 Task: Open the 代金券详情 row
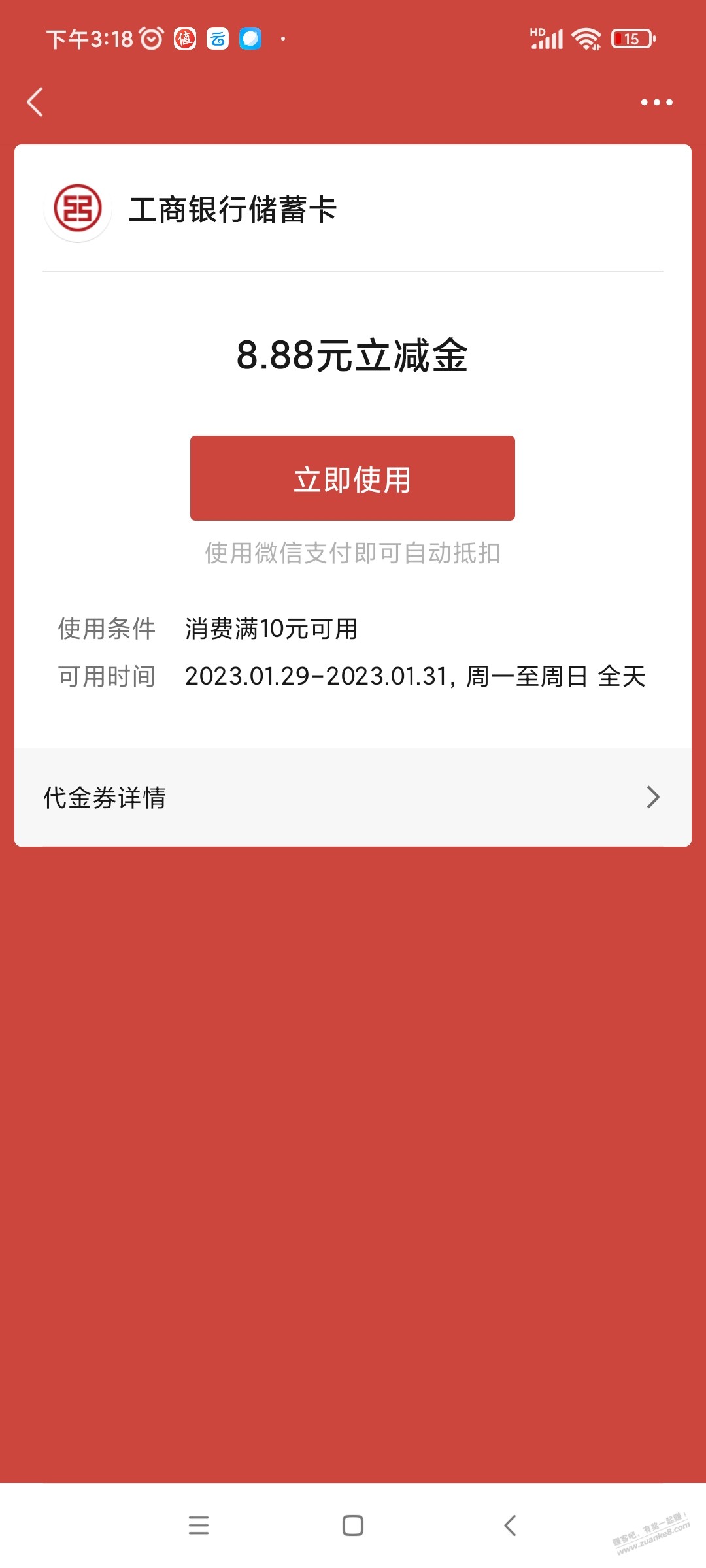[352, 798]
